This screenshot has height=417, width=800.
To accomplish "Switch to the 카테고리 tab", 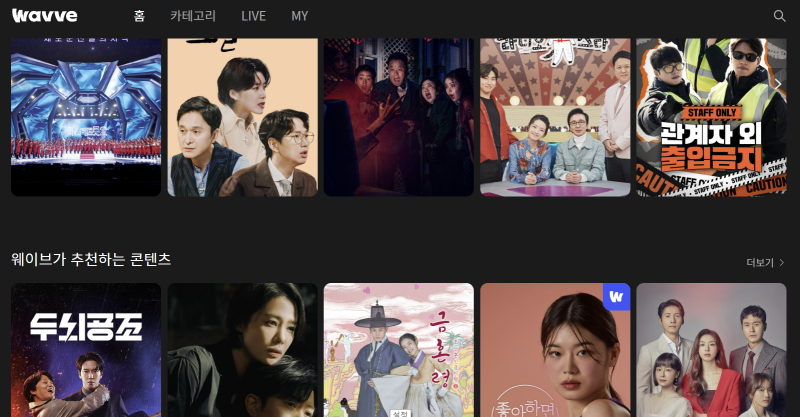I will tap(193, 16).
